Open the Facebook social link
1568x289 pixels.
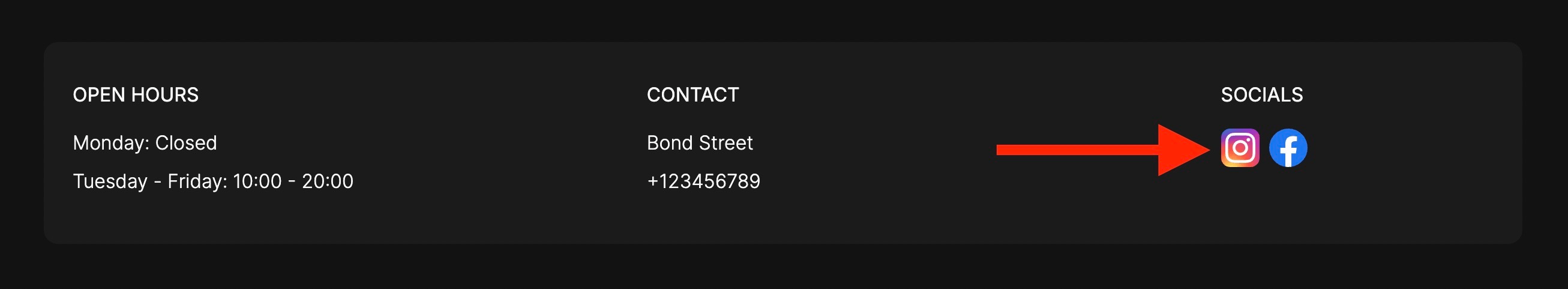(x=1287, y=148)
